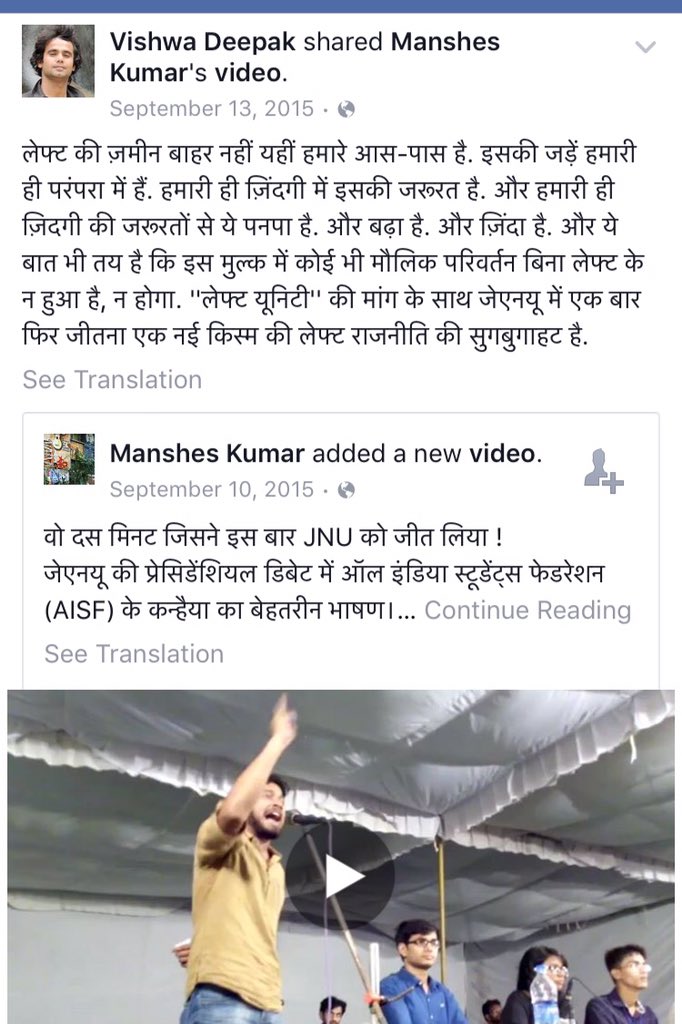Screen dimensions: 682x1024
Task: Tap Continue Reading on the shared post
Action: click(527, 610)
